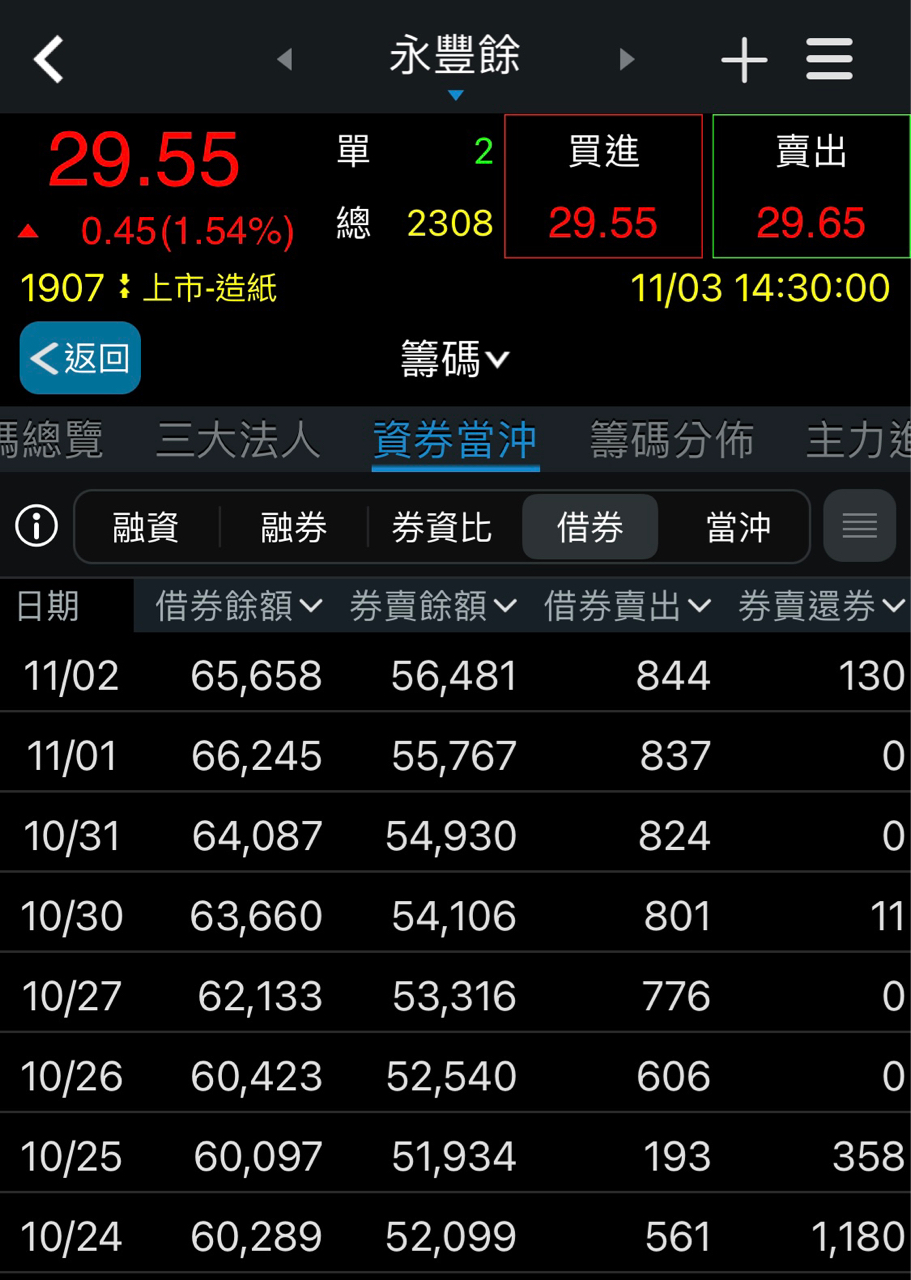Screen dimensions: 911x1280
Task: Select the 券資比 segment
Action: tap(441, 527)
